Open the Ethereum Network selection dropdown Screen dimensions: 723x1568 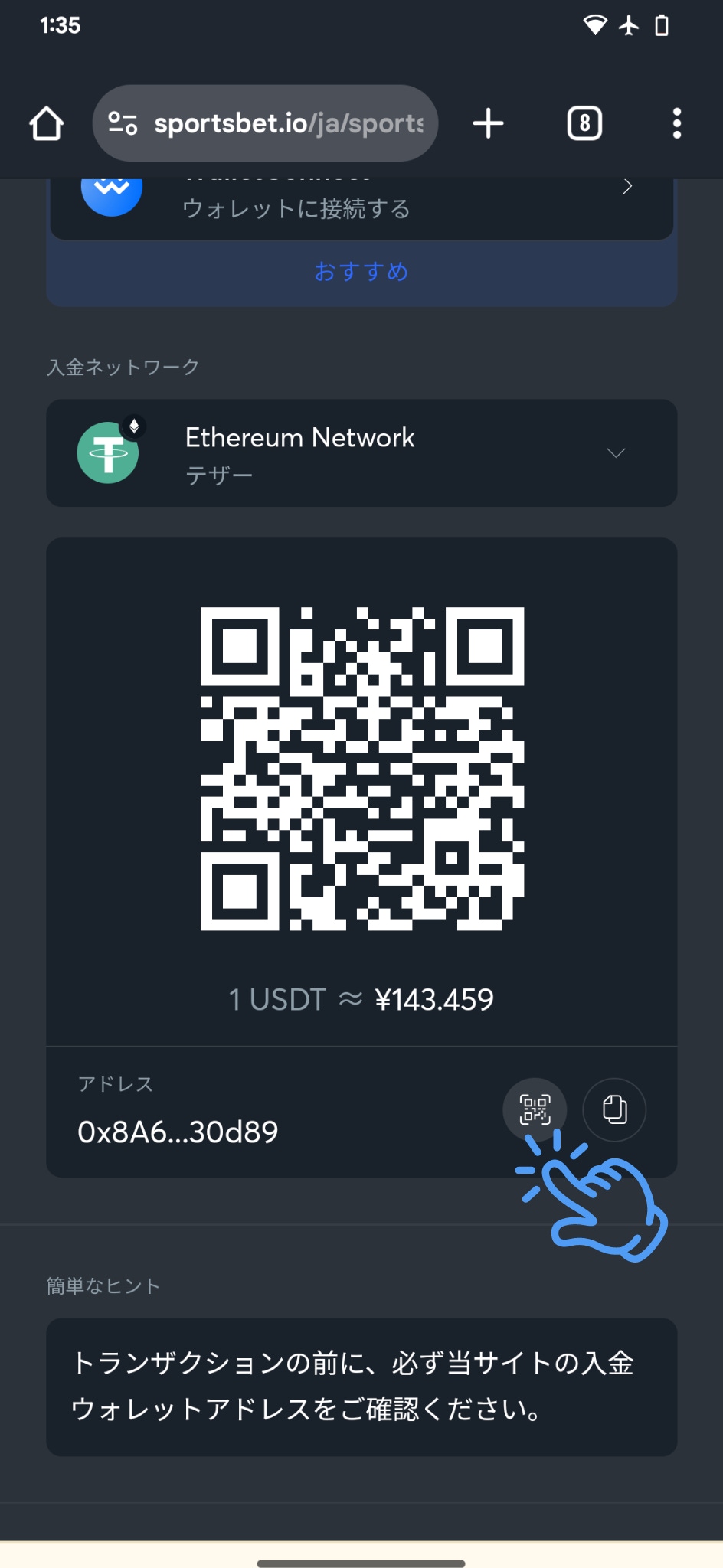pos(617,452)
